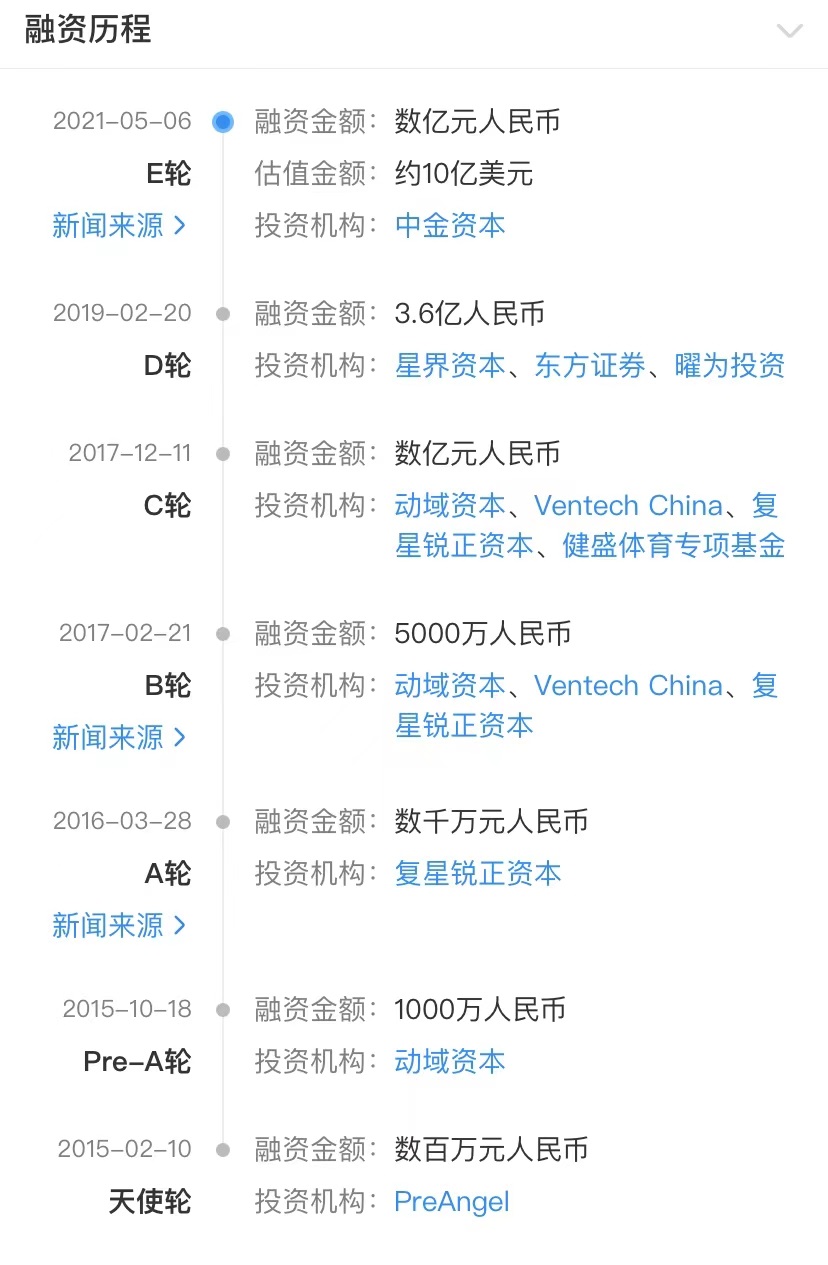
Task: Open investor 曜为投资
Action: point(730,366)
